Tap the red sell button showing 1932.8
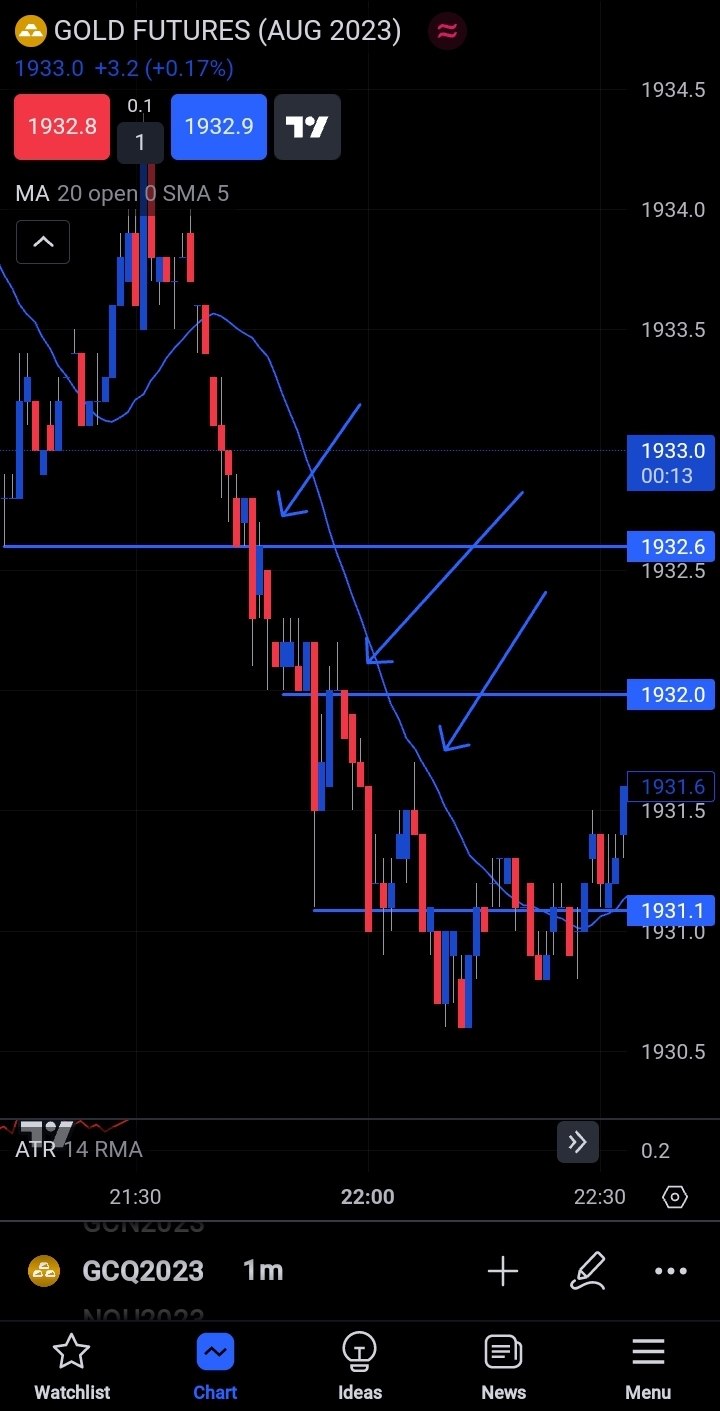Viewport: 720px width, 1411px height. click(61, 127)
